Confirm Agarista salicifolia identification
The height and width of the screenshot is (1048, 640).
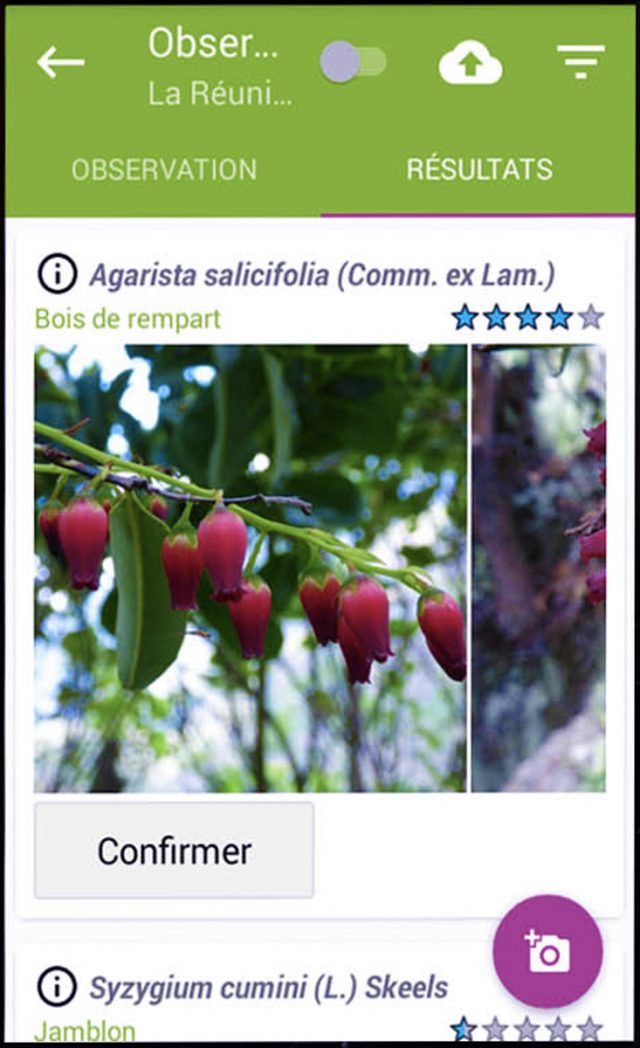click(174, 851)
